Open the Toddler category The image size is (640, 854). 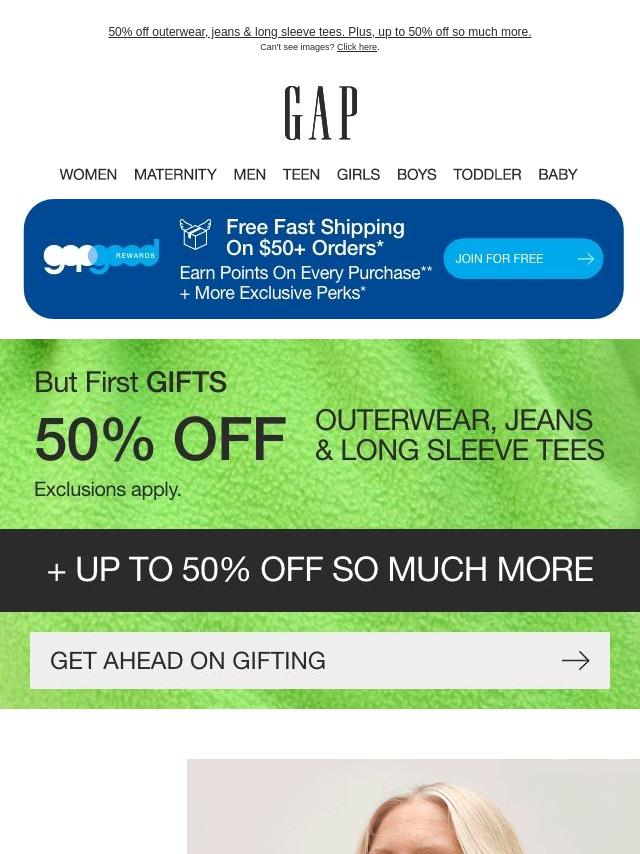point(487,174)
